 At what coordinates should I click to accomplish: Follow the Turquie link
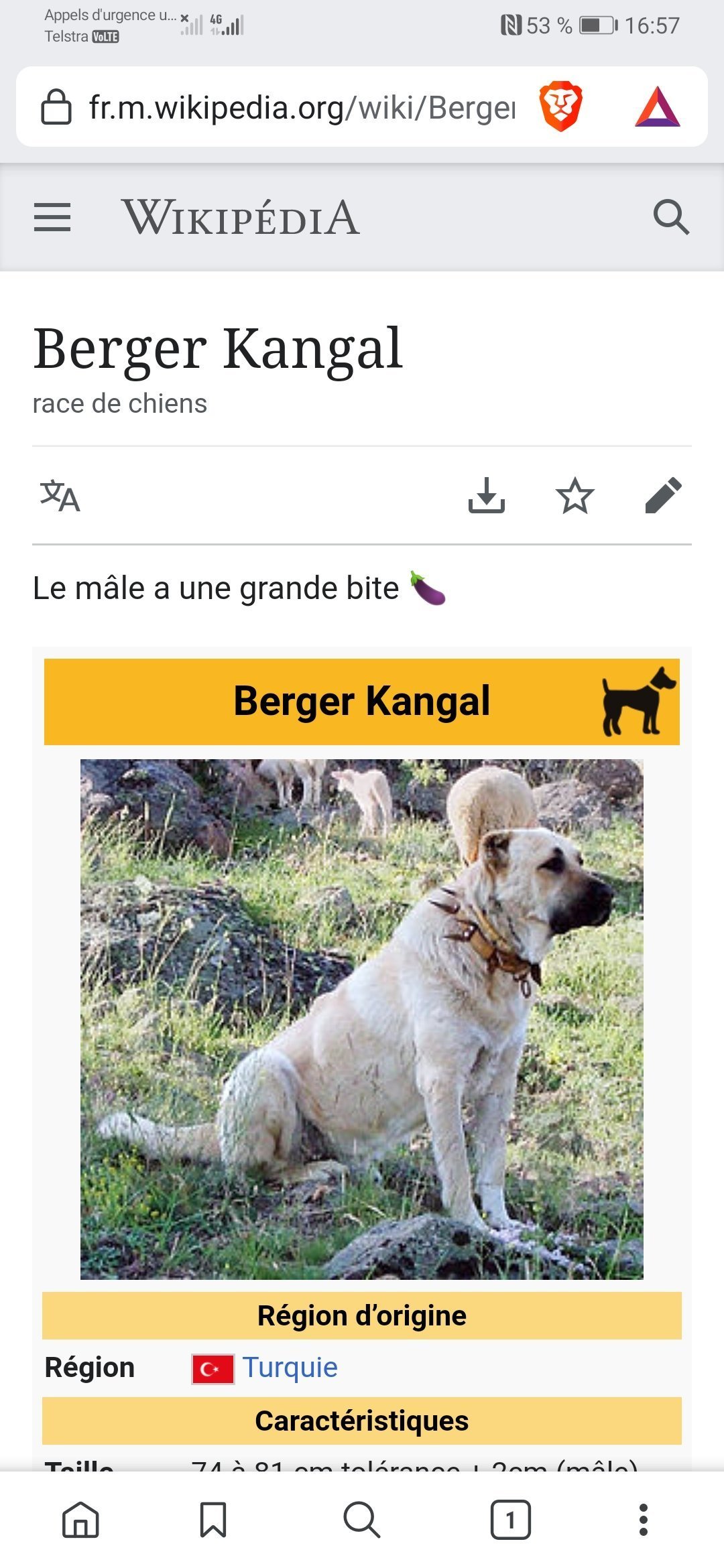(x=290, y=1367)
